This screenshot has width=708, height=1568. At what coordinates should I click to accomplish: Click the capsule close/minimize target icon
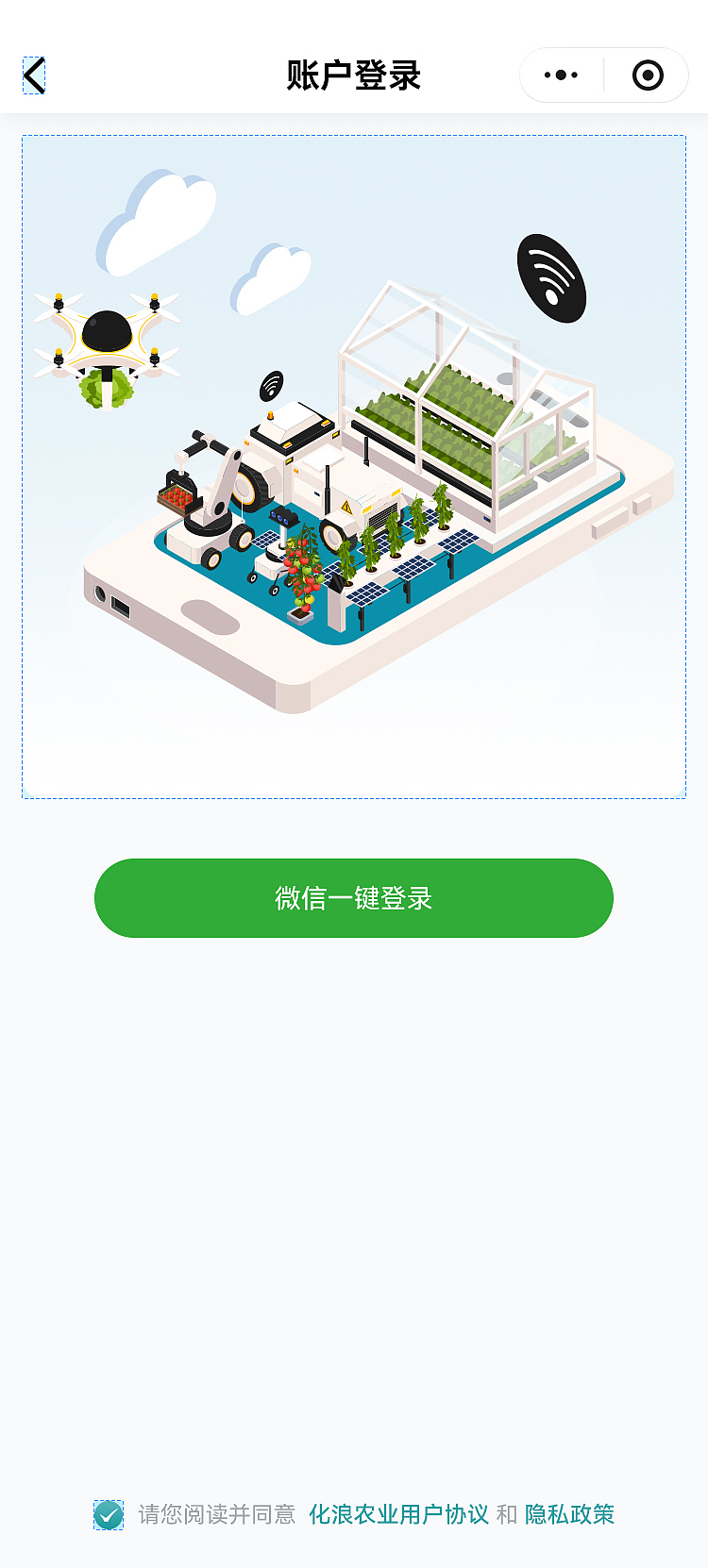(646, 75)
